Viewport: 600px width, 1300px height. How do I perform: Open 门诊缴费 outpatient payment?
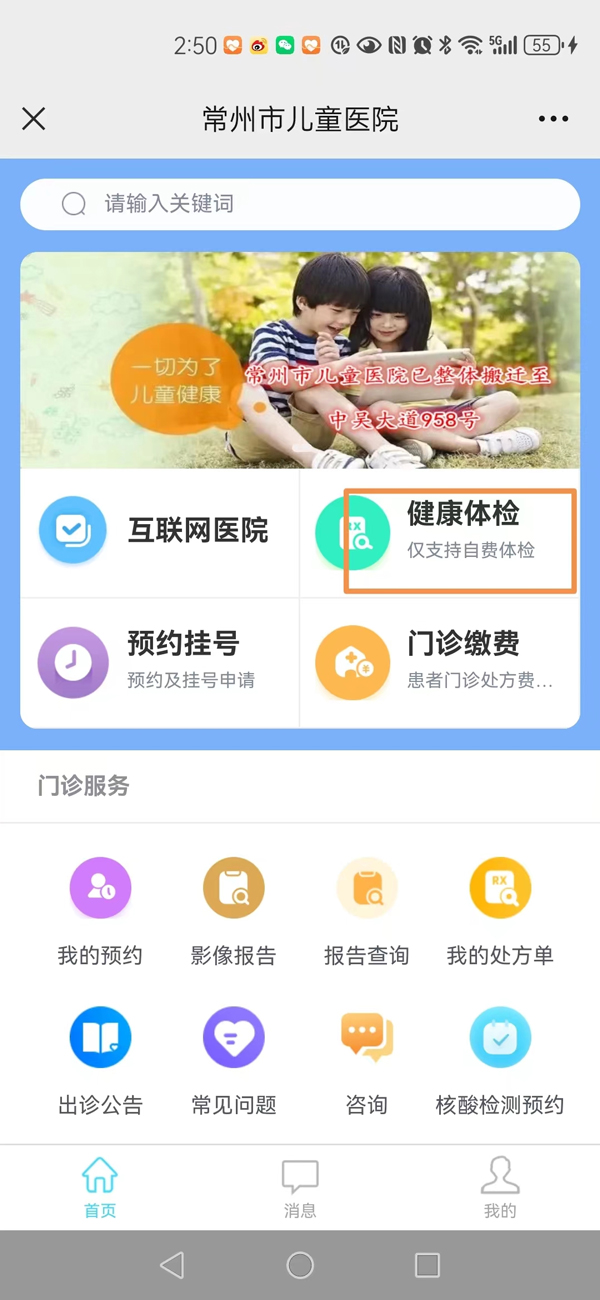tap(440, 662)
